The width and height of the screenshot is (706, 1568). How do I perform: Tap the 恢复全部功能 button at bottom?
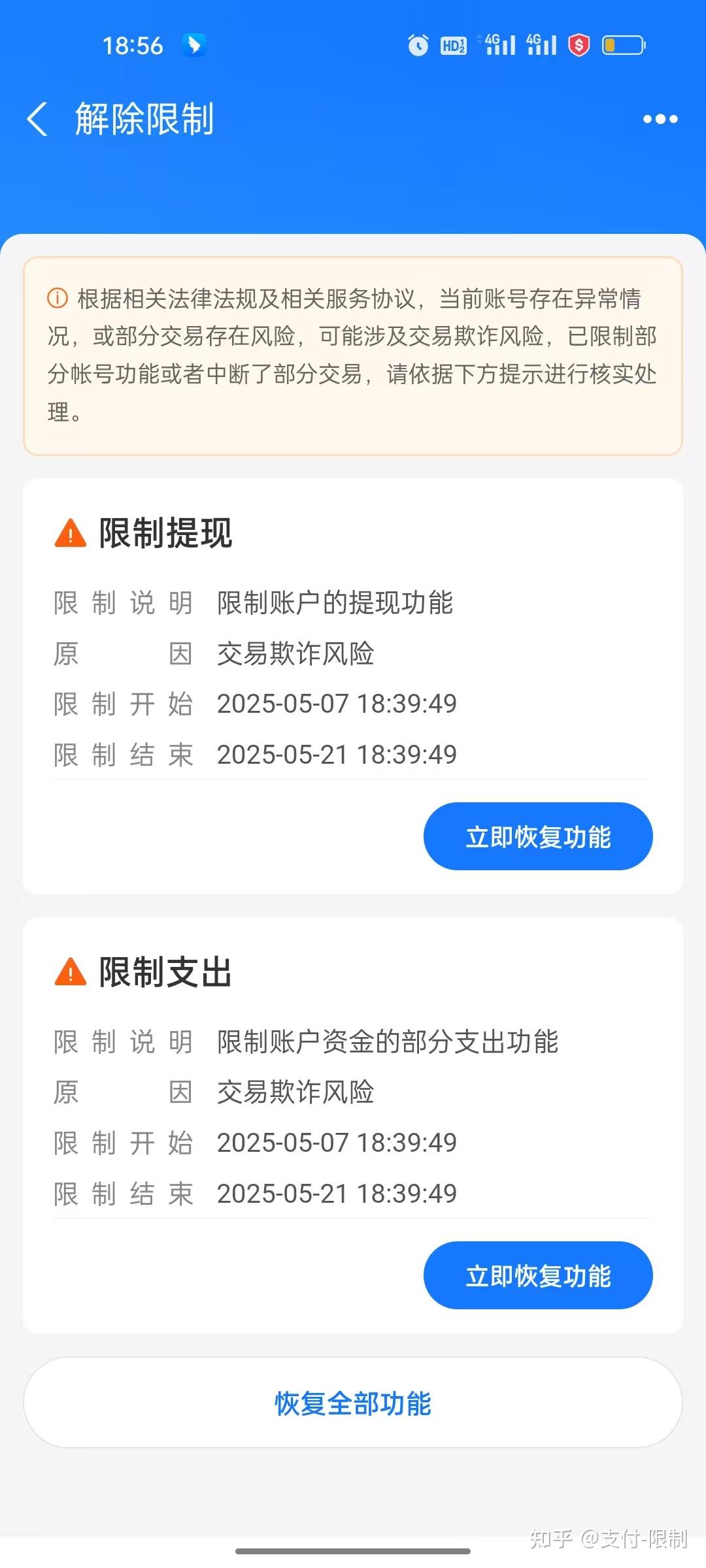tap(353, 1403)
